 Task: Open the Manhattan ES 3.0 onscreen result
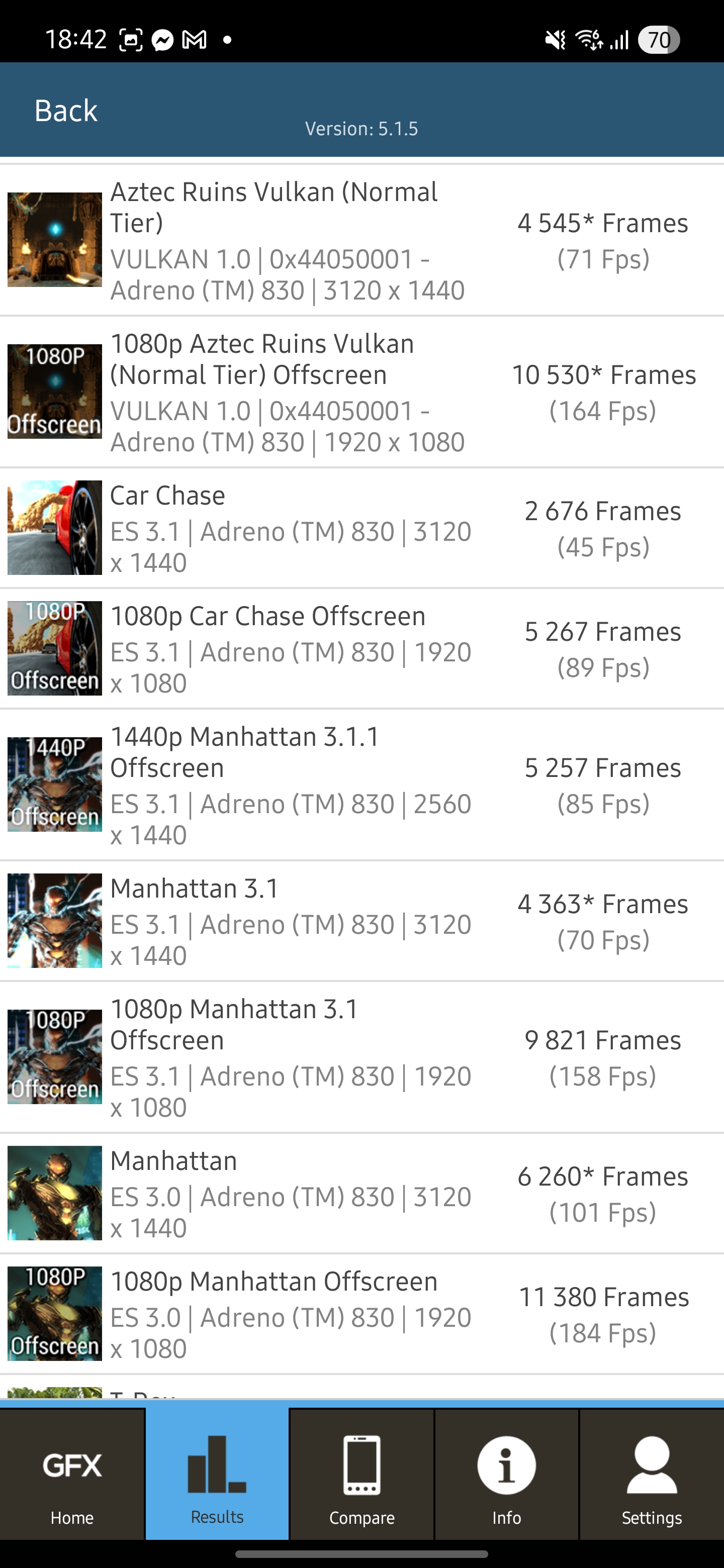[x=361, y=1194]
